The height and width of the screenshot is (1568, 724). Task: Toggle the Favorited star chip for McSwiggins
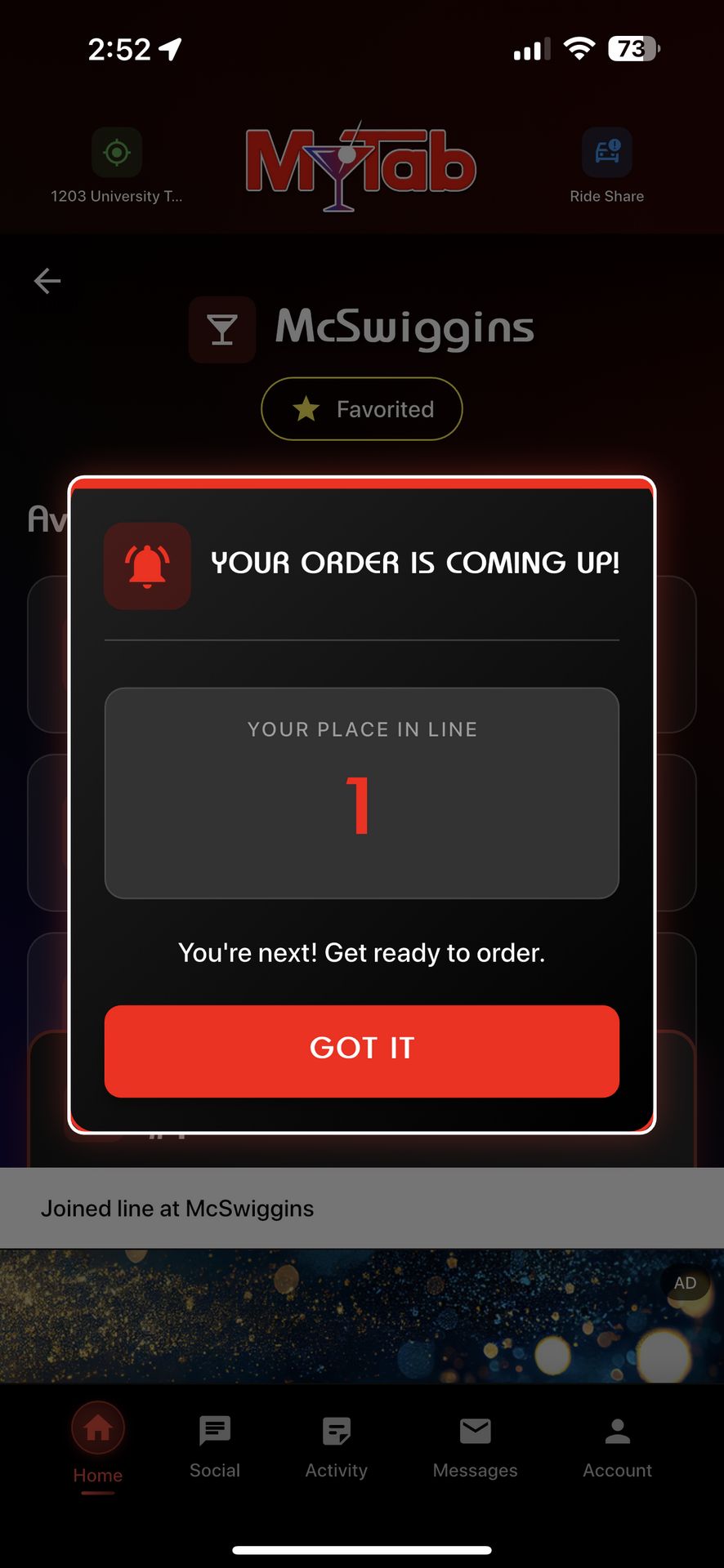(x=361, y=409)
